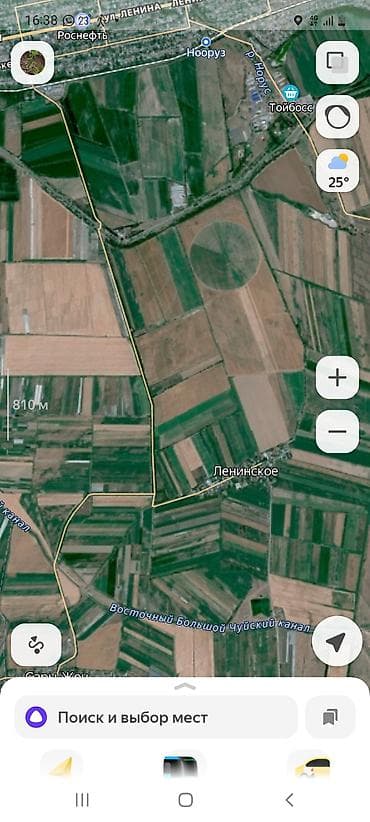The width and height of the screenshot is (370, 822).
Task: Zoom out with the minus button
Action: coord(338,431)
